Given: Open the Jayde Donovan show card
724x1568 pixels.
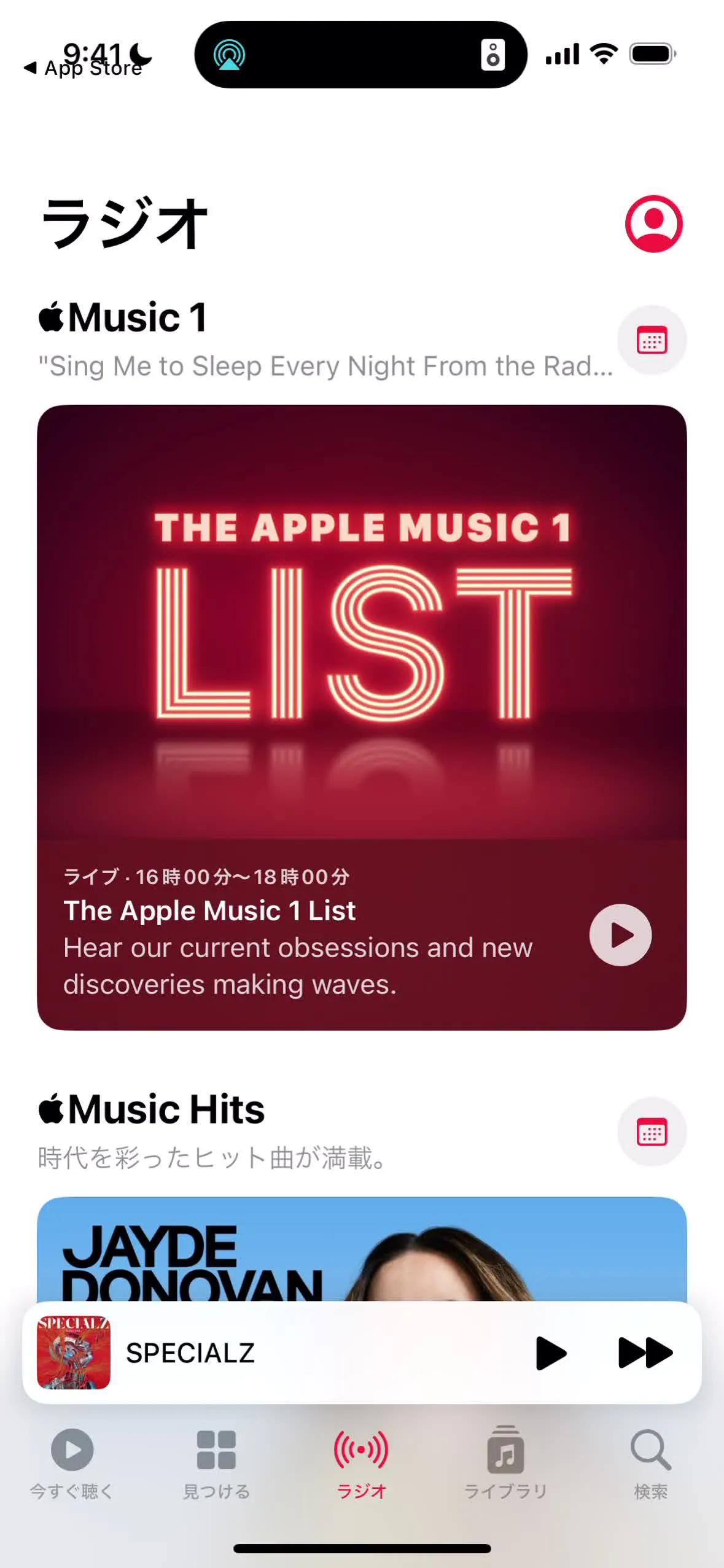Looking at the screenshot, I should click(x=361, y=1252).
